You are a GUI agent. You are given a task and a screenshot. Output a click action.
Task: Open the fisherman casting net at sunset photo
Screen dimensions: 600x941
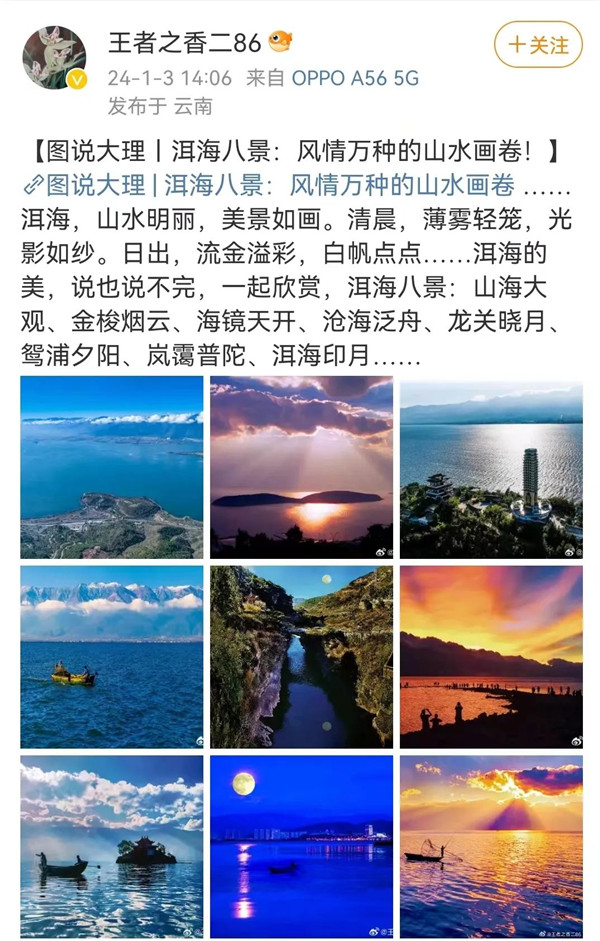[x=491, y=846]
